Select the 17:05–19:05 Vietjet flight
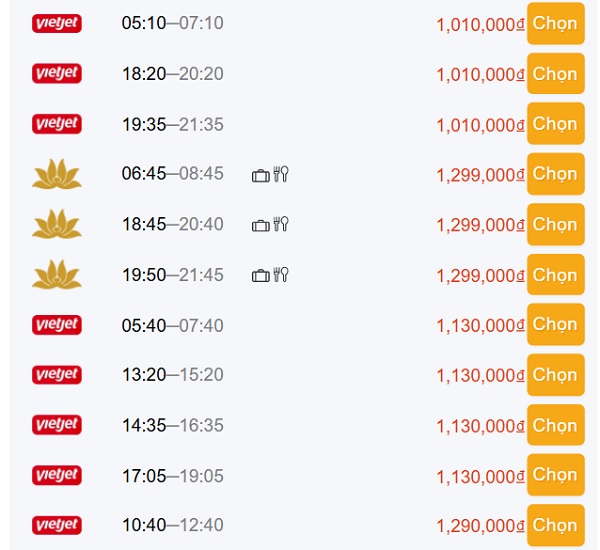Image resolution: width=600 pixels, height=550 pixels. 555,475
